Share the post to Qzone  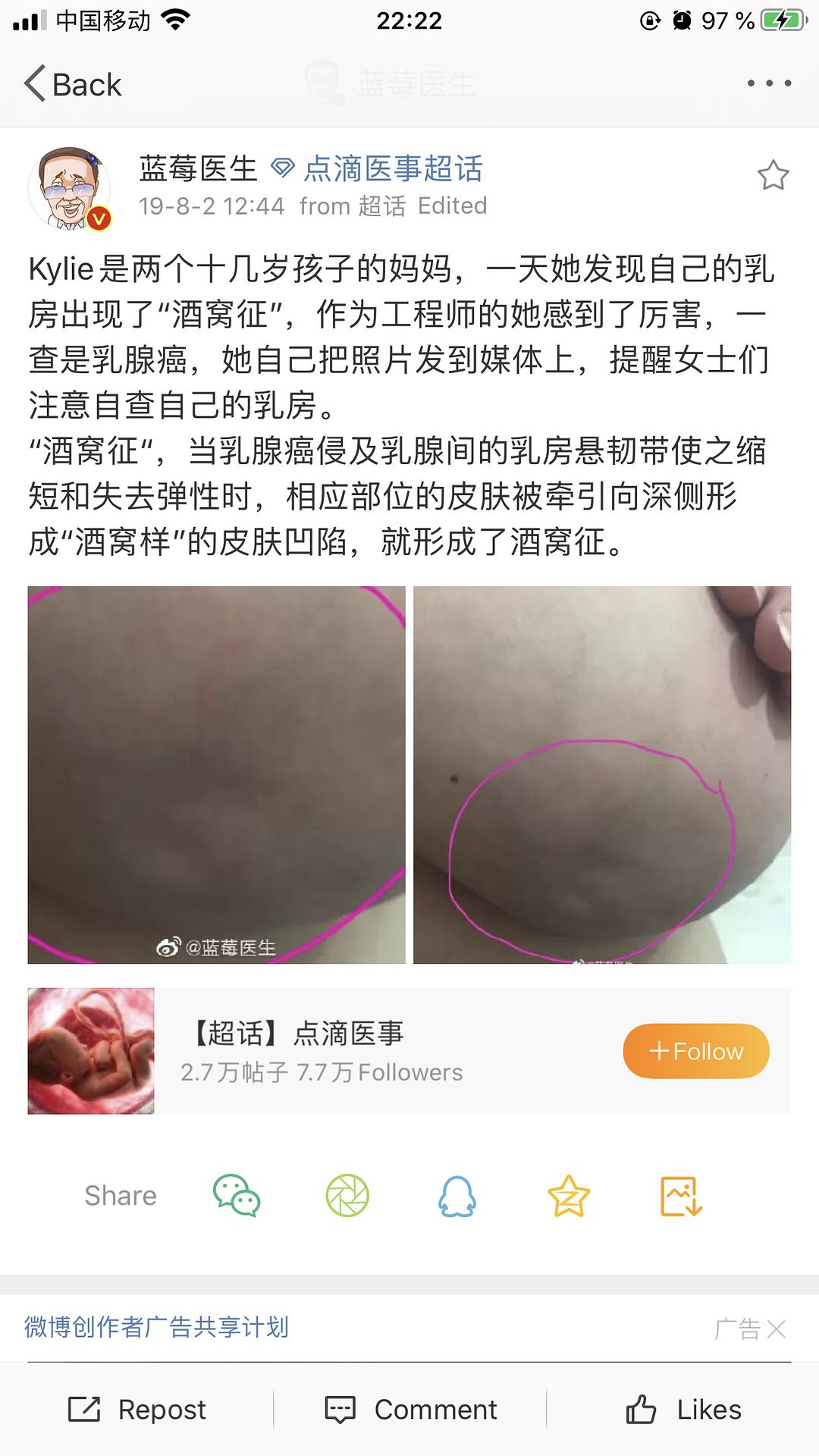pos(568,1196)
